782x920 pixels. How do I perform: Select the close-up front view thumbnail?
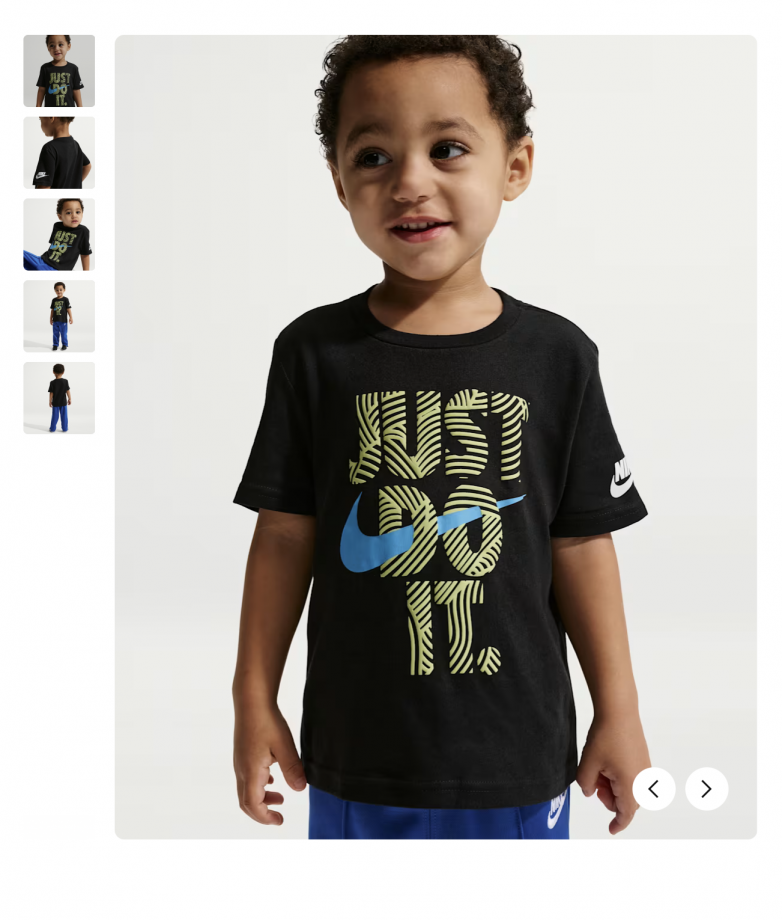pos(59,71)
